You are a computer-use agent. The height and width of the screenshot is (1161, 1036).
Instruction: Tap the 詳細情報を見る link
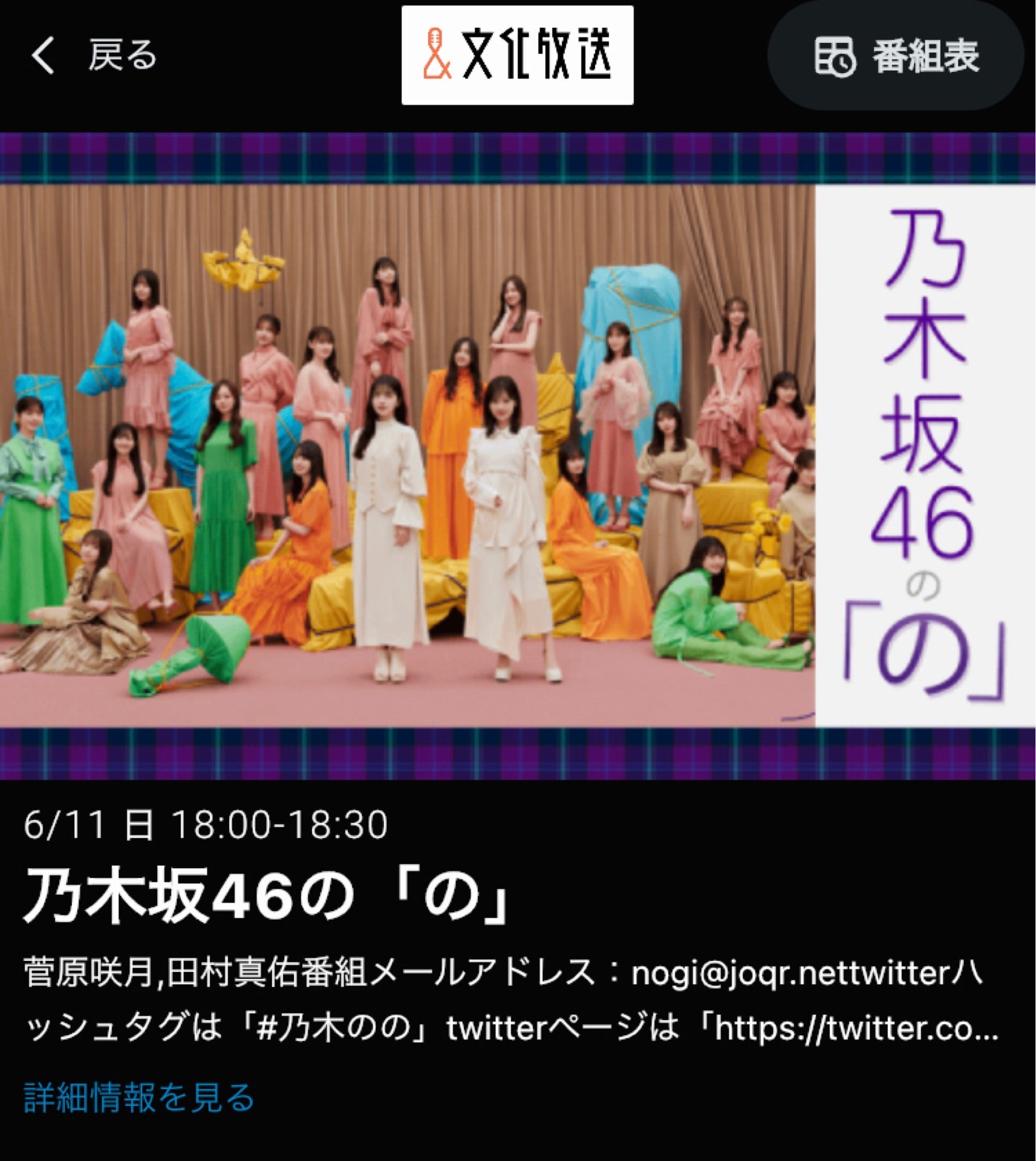[139, 1098]
